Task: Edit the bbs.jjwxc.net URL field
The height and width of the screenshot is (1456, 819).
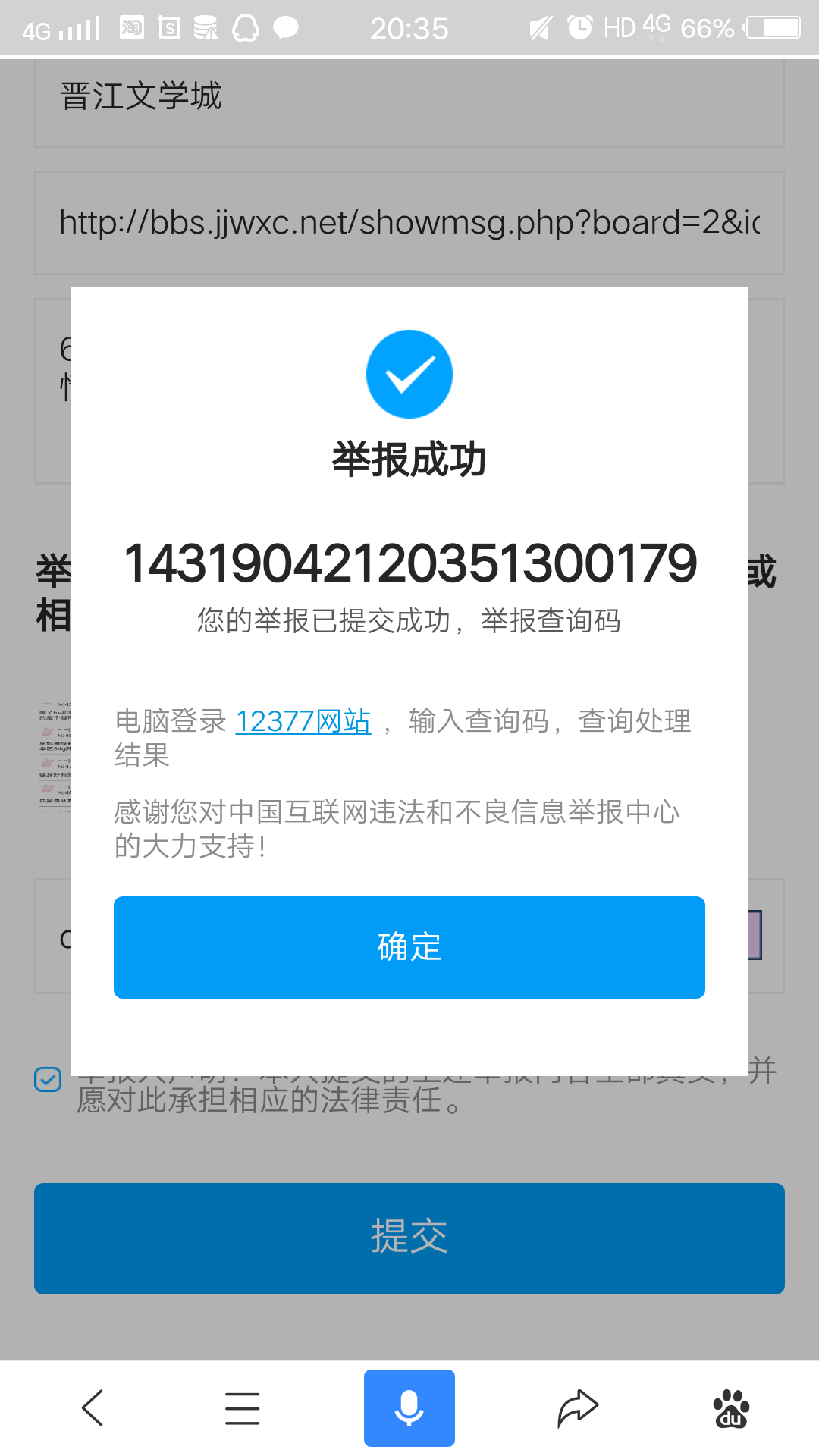Action: pos(409,223)
